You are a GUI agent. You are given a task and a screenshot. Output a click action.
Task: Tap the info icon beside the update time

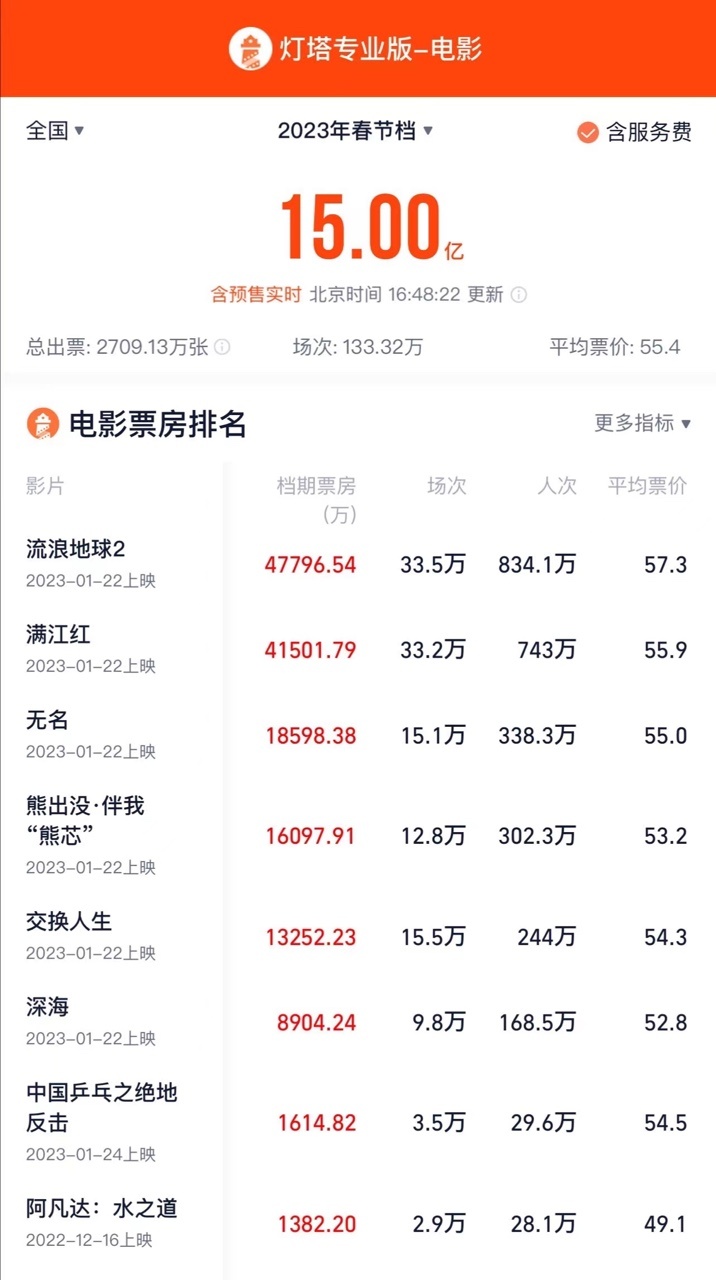coord(518,295)
